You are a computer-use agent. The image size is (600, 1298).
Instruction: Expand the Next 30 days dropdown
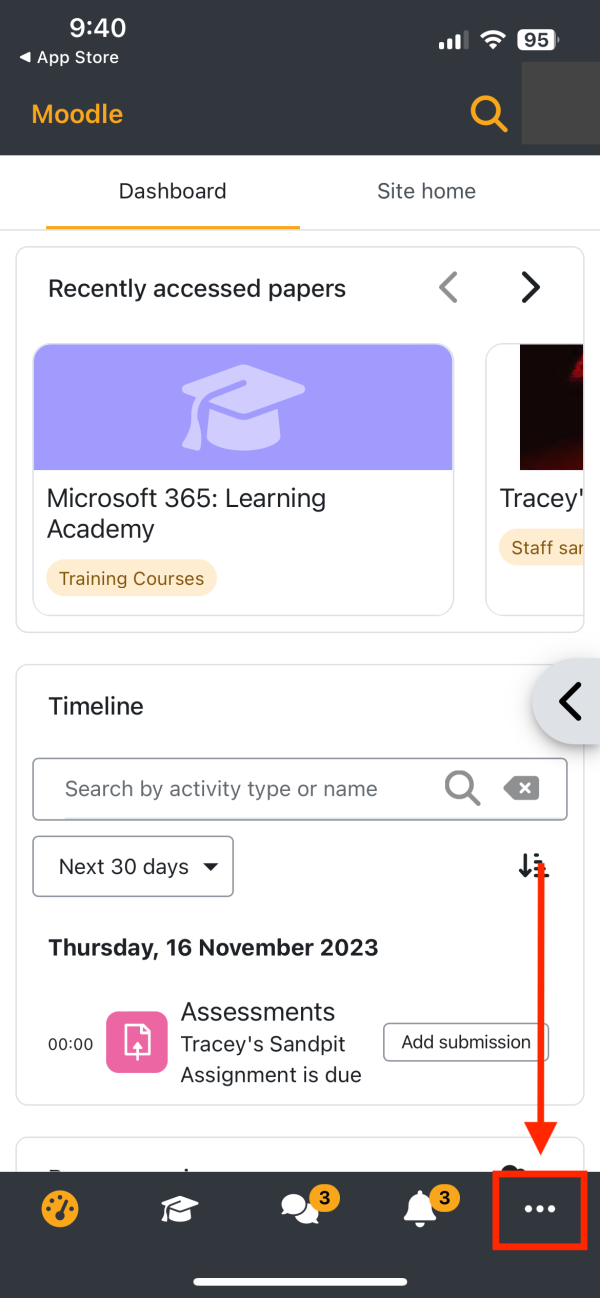[x=133, y=866]
